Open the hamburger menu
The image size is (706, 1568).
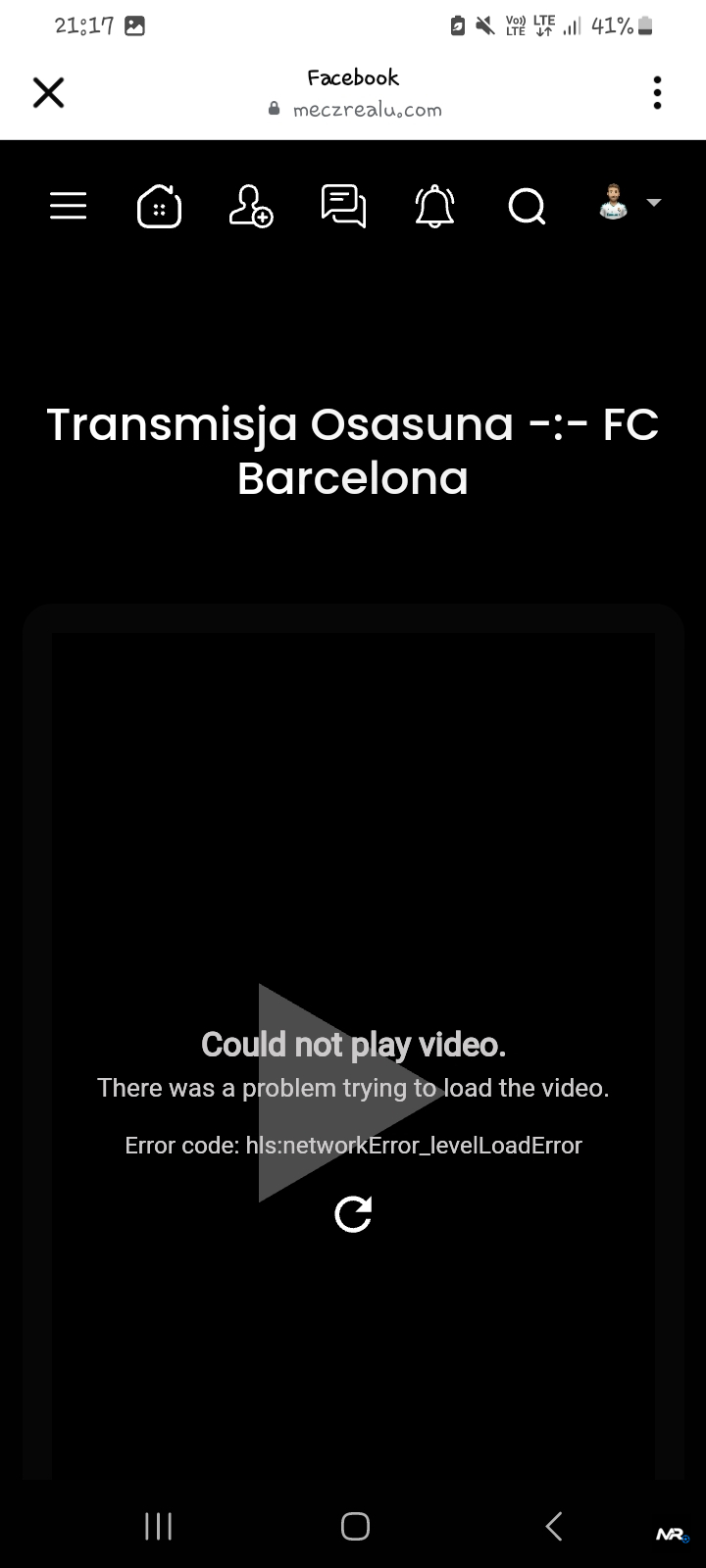pos(68,206)
